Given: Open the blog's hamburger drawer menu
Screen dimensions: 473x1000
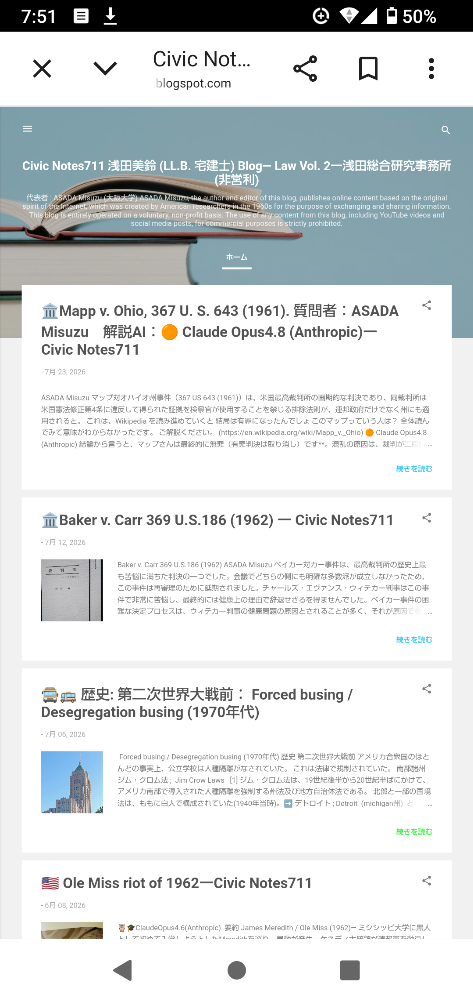Looking at the screenshot, I should pyautogui.click(x=27, y=129).
